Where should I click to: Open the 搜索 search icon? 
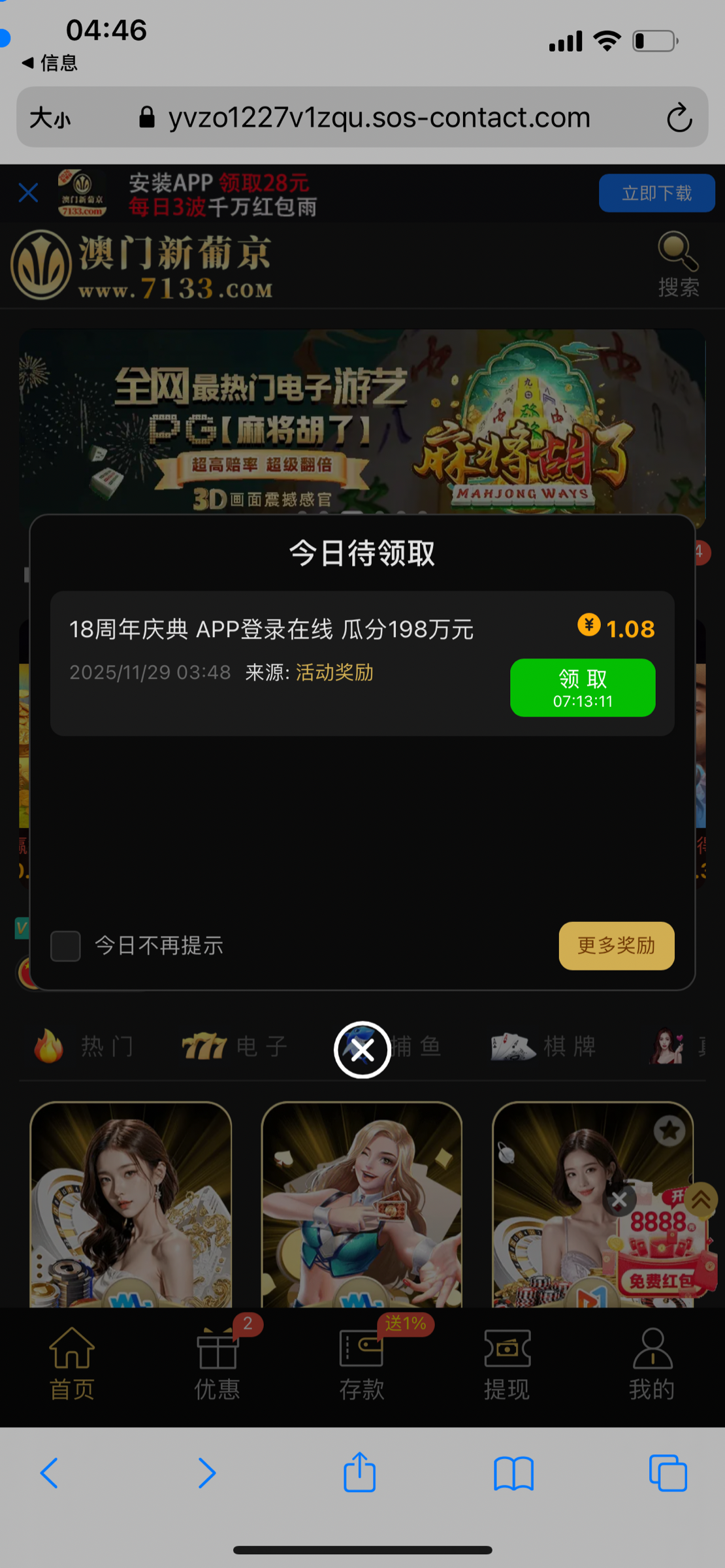tap(678, 264)
